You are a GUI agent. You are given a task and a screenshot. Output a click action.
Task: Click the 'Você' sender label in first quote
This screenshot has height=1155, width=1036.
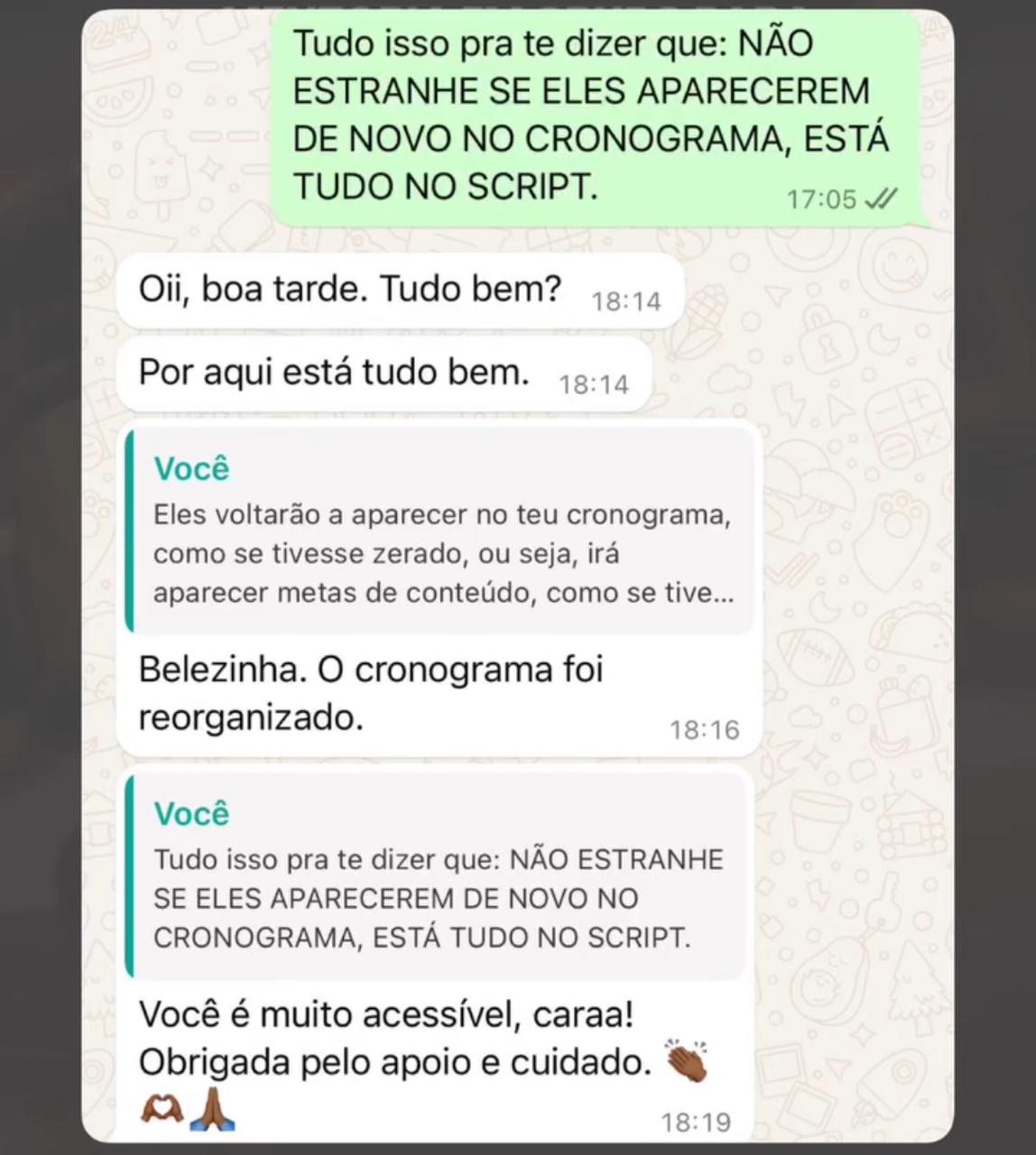[190, 467]
